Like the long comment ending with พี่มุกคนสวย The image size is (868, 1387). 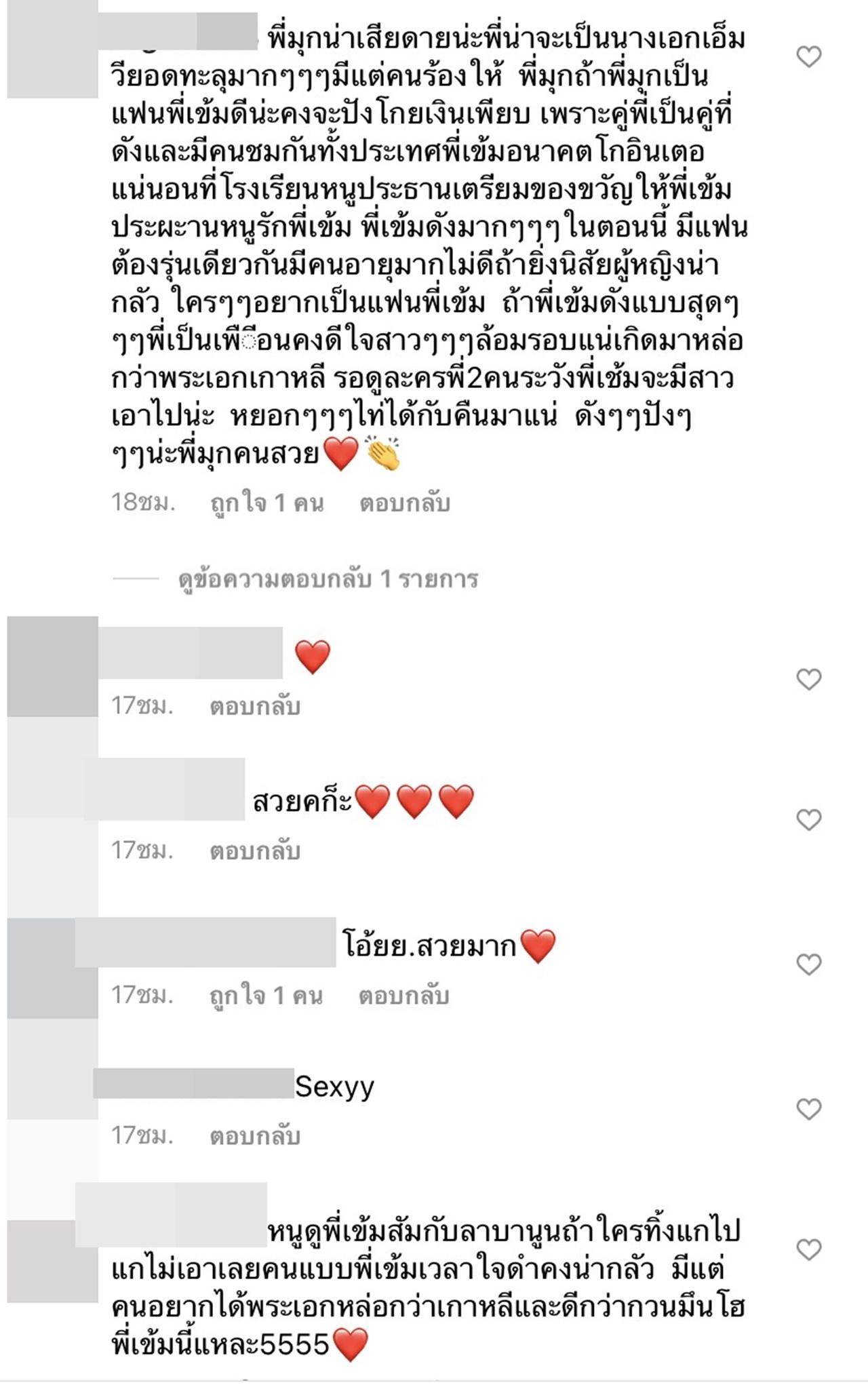808,57
